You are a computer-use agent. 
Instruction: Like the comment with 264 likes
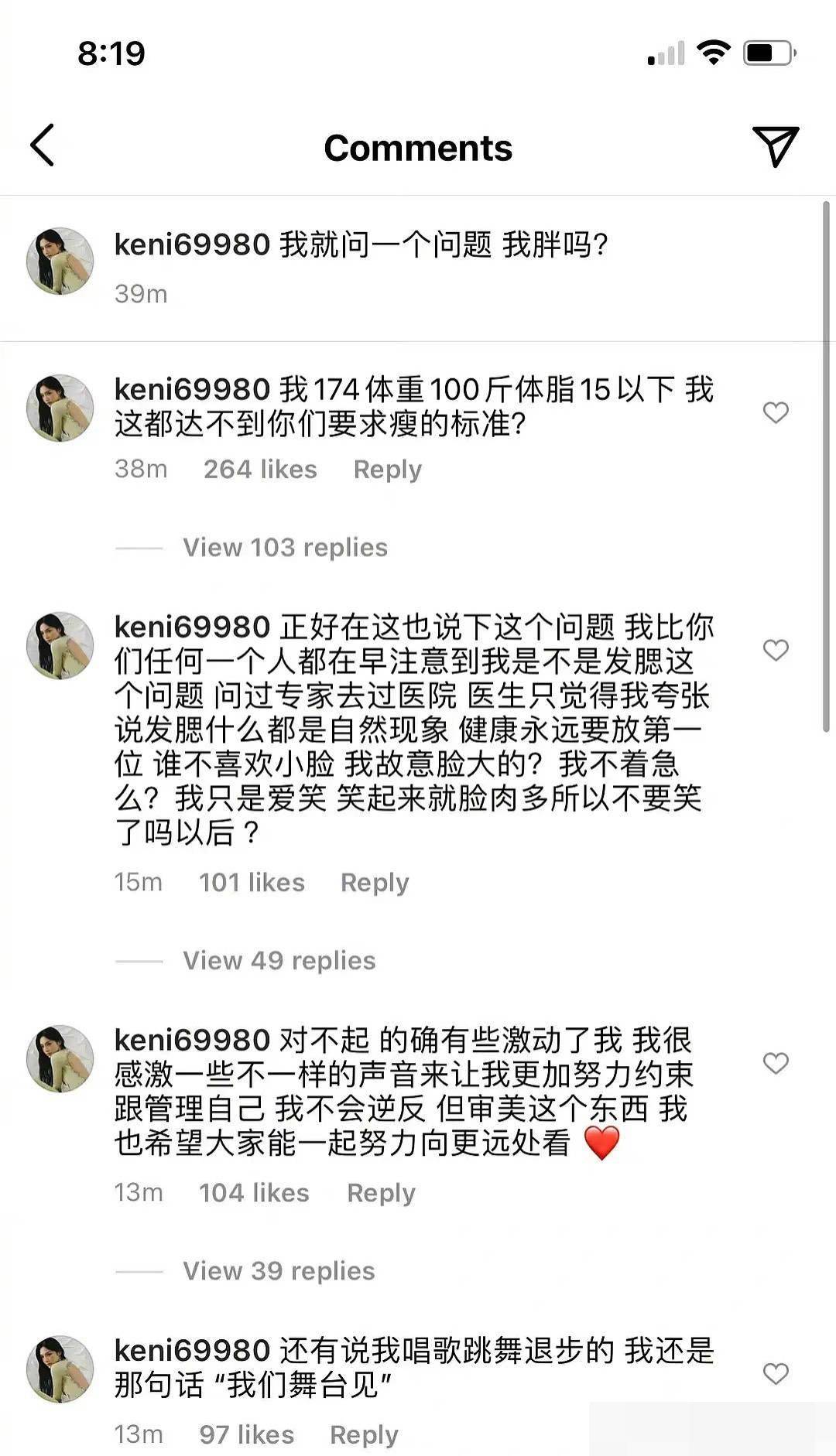776,412
